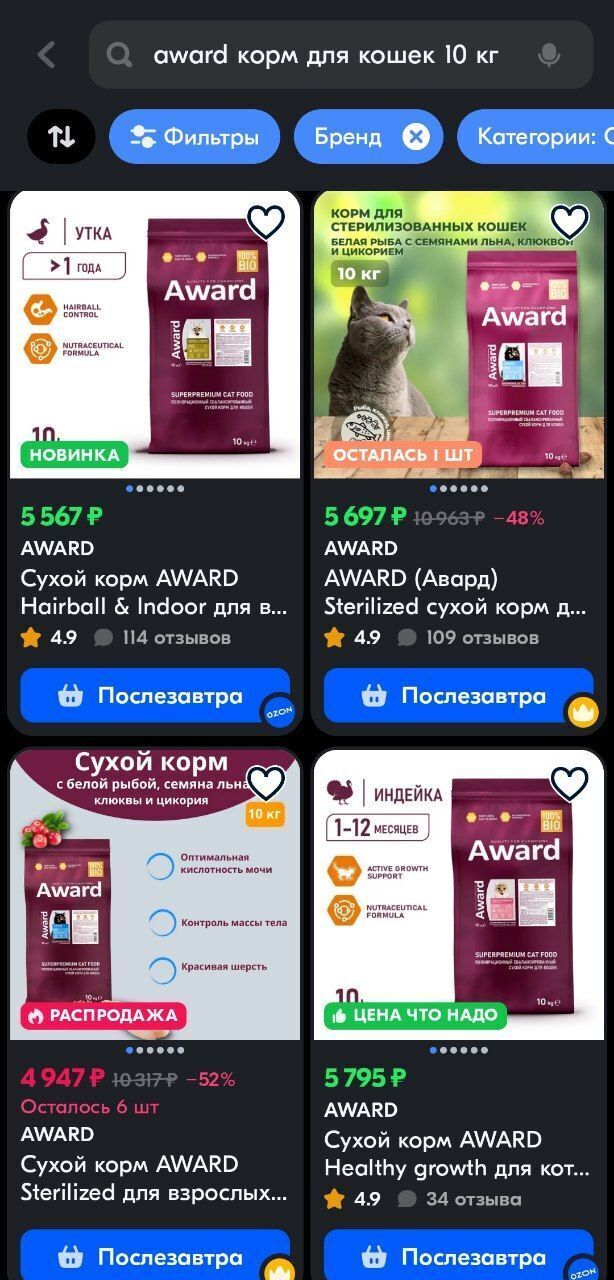Start voice search with microphone icon
The image size is (614, 1280).
click(x=548, y=55)
